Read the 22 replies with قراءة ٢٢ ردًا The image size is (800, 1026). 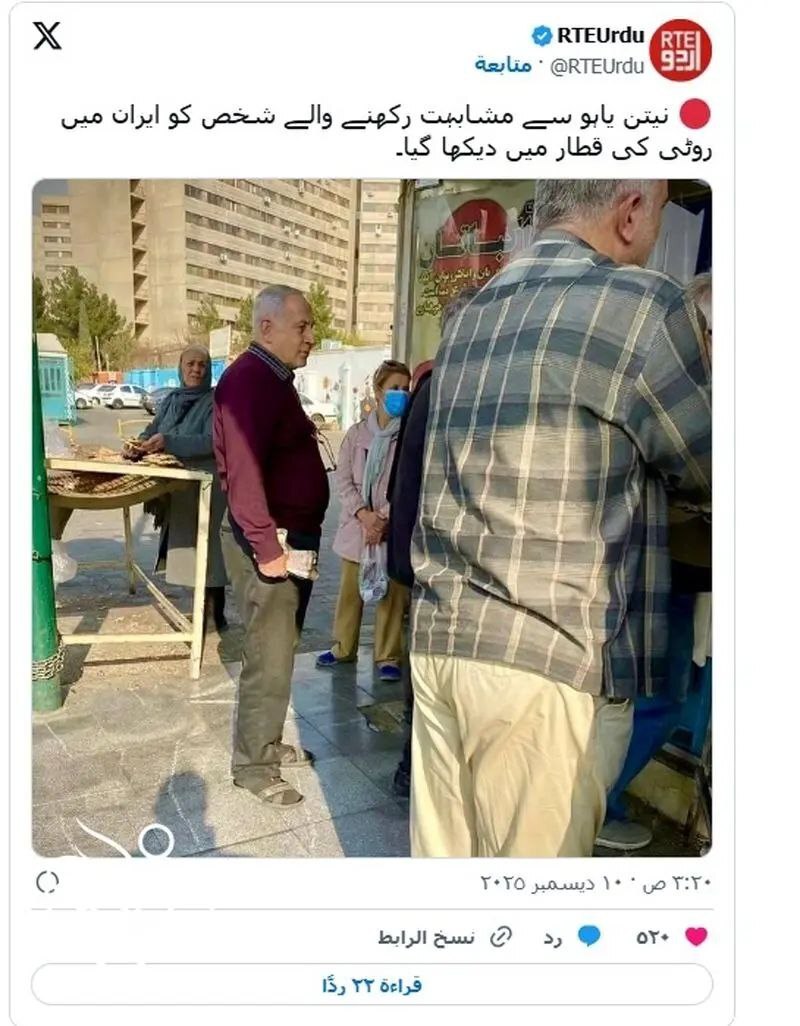[371, 985]
